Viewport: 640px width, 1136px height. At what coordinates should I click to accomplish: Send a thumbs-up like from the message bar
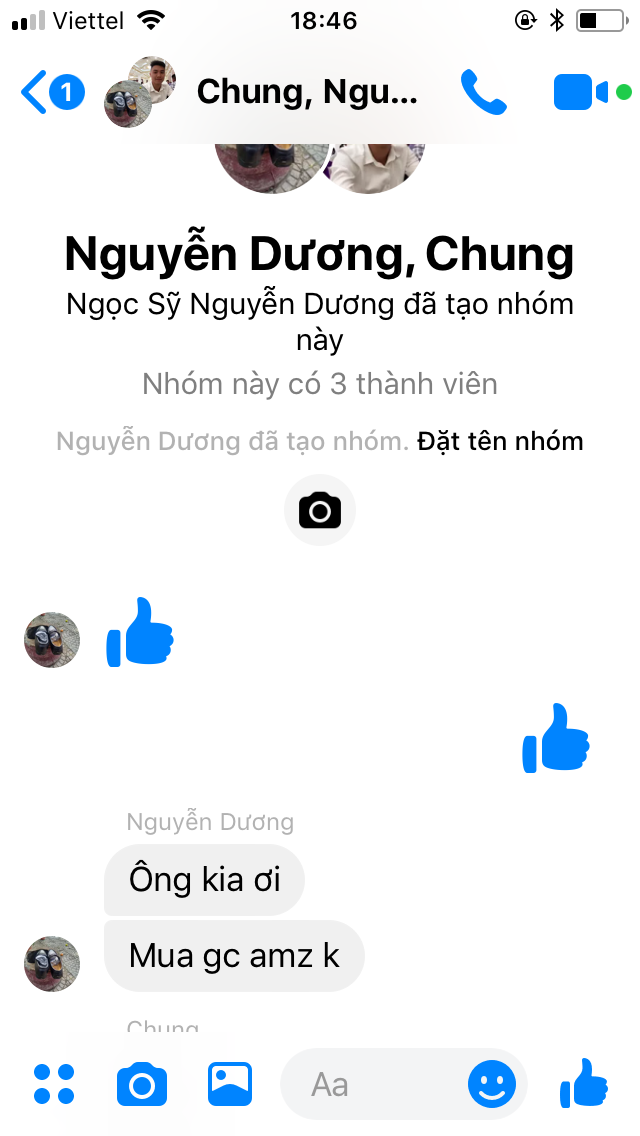click(x=584, y=1084)
